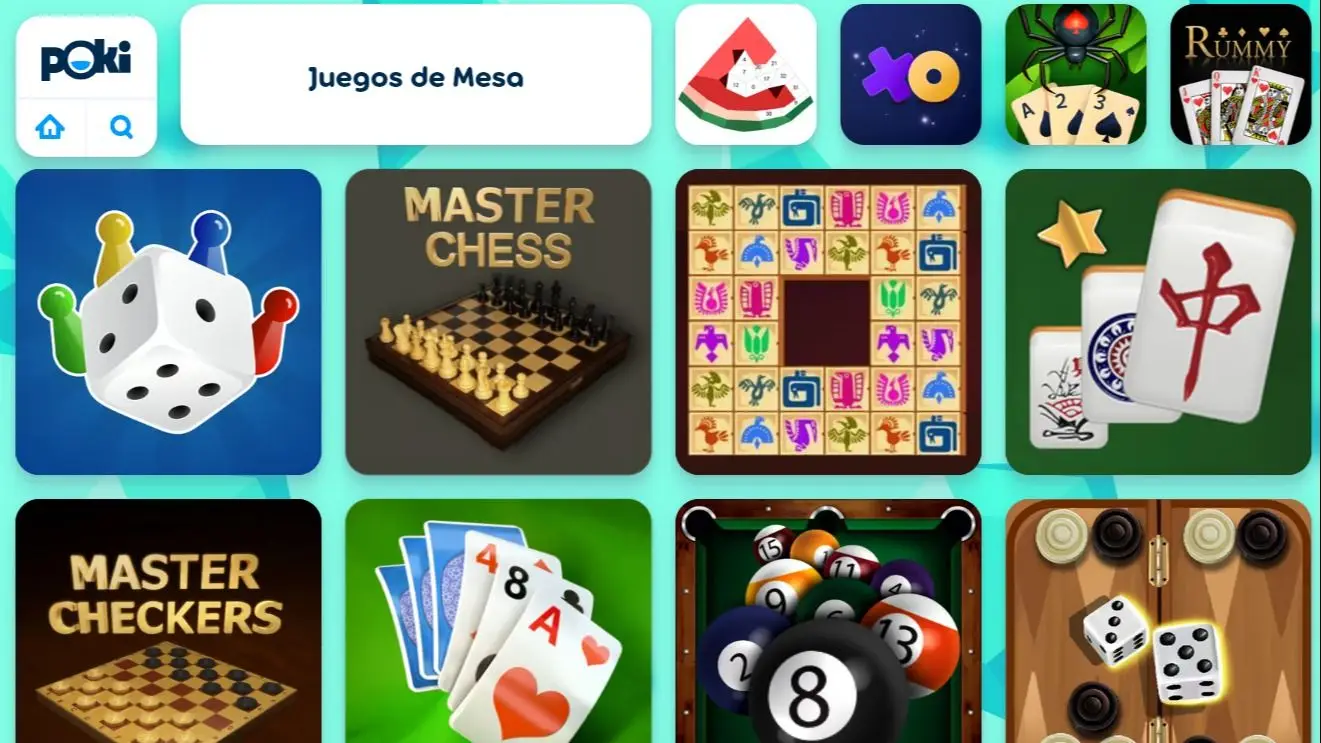Open Master Chess game
The height and width of the screenshot is (743, 1321).
(x=498, y=322)
